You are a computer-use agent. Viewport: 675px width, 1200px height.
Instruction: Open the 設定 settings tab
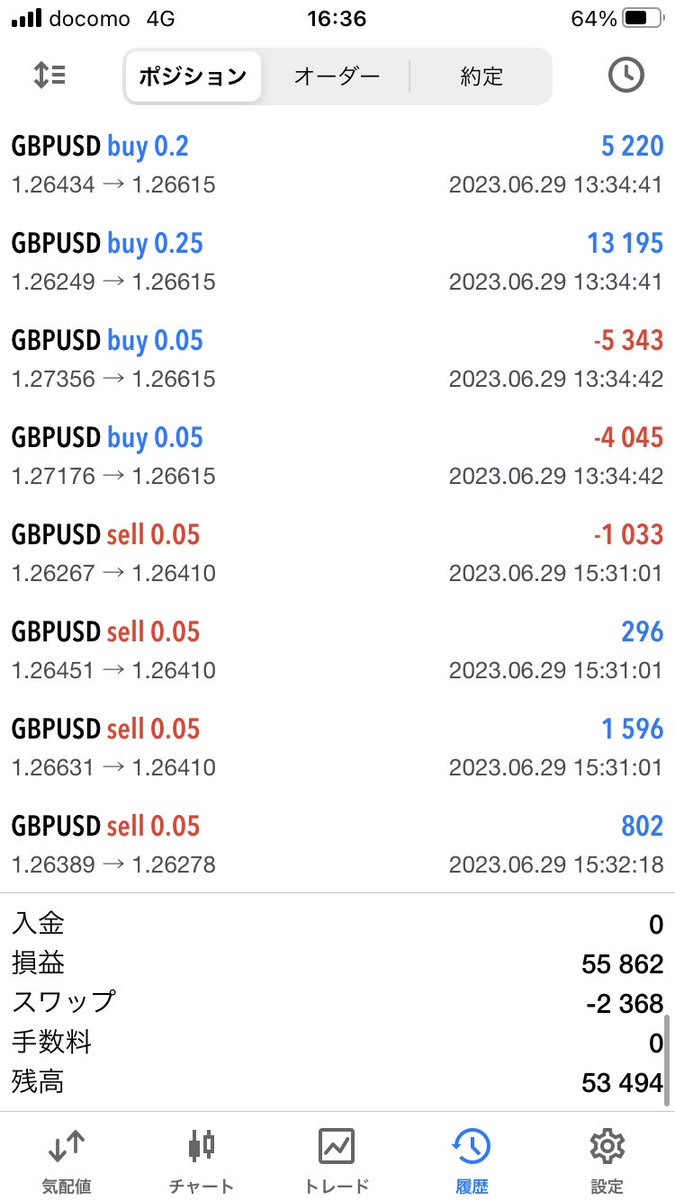click(607, 1160)
